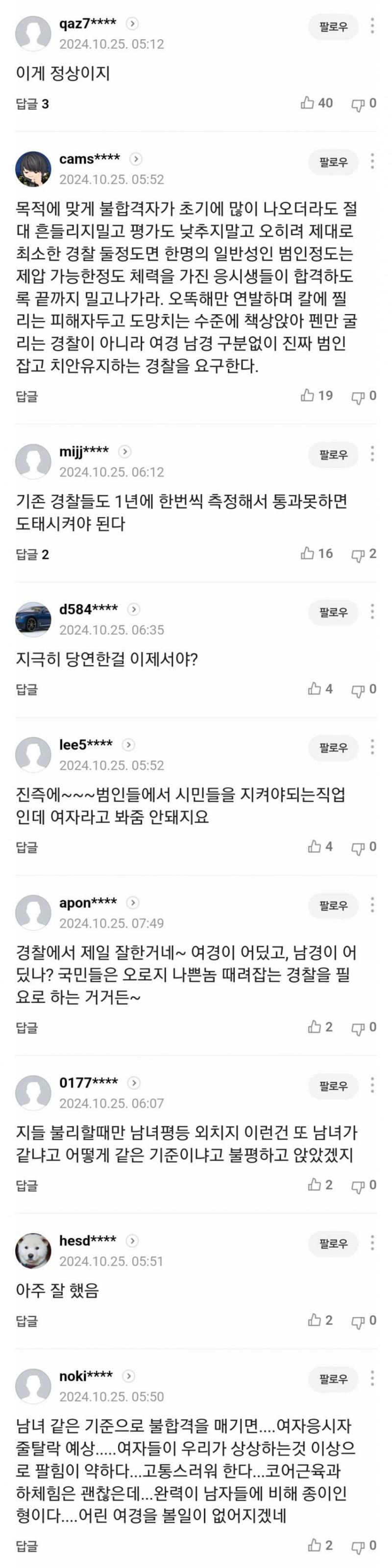Open replies on the qaz7**** comment
Viewport: 392px width, 1568px height.
(32, 104)
